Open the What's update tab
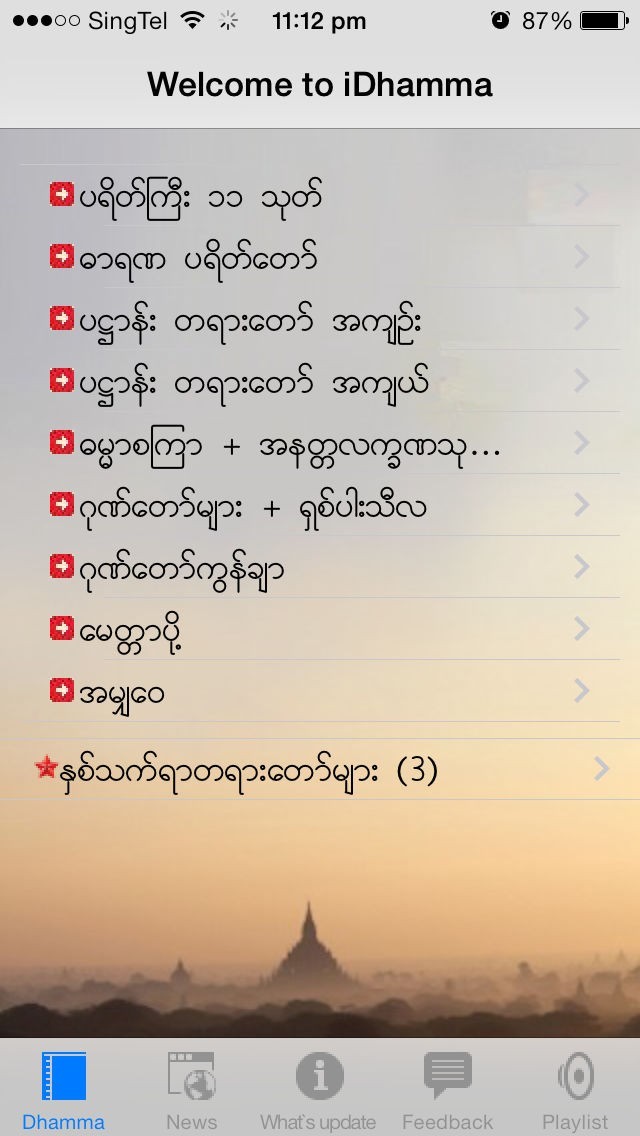The height and width of the screenshot is (1136, 640). click(319, 1089)
